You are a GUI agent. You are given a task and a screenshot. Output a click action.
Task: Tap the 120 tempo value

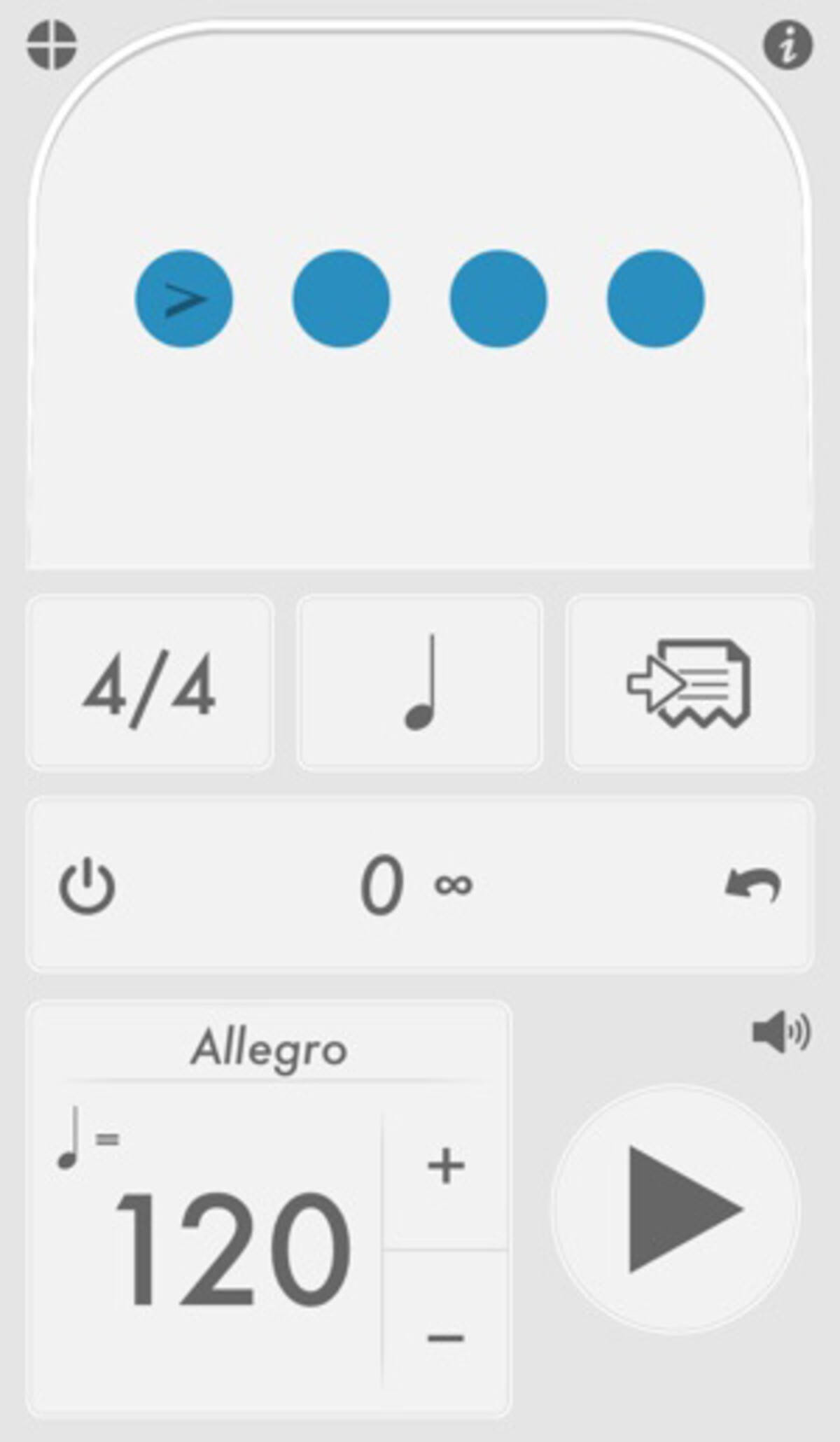[x=233, y=1249]
